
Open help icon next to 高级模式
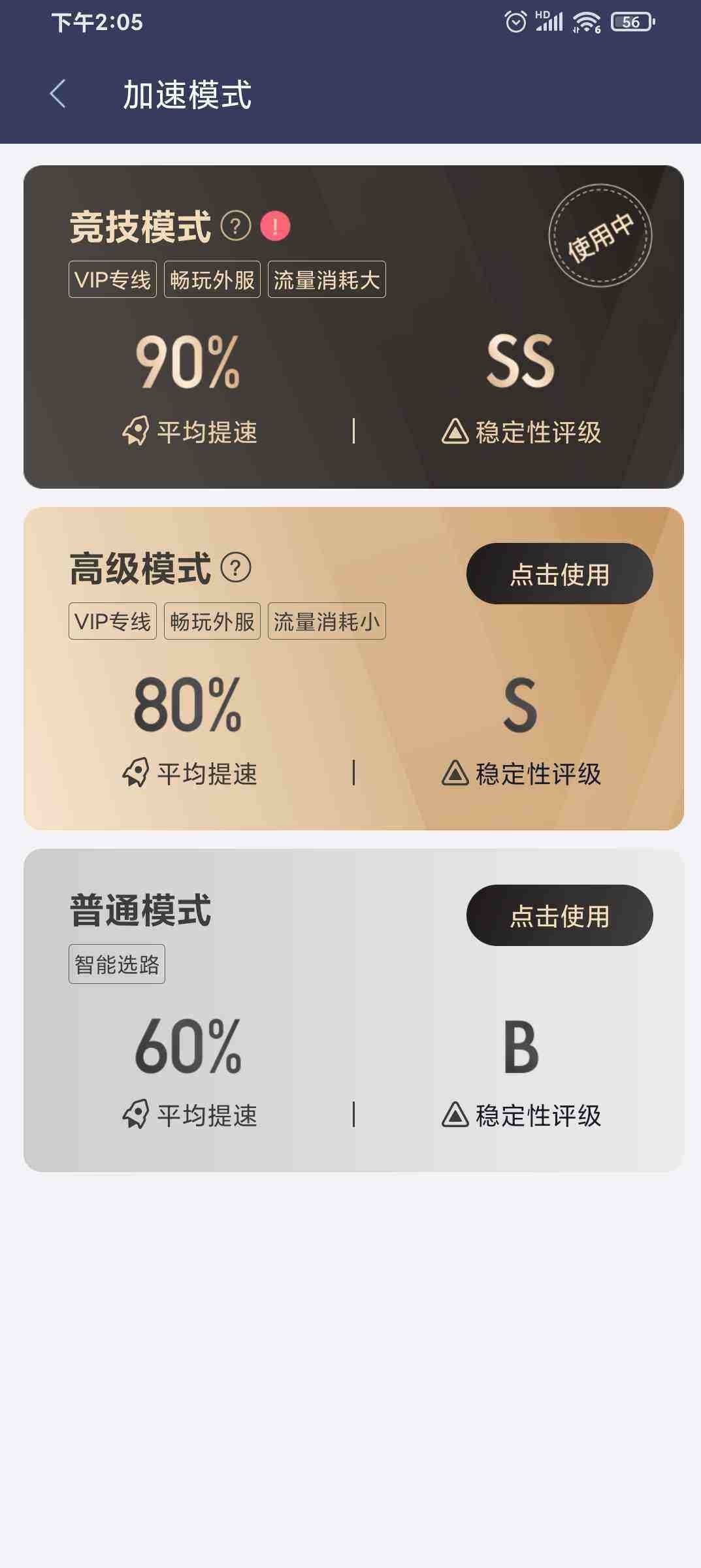tap(236, 568)
